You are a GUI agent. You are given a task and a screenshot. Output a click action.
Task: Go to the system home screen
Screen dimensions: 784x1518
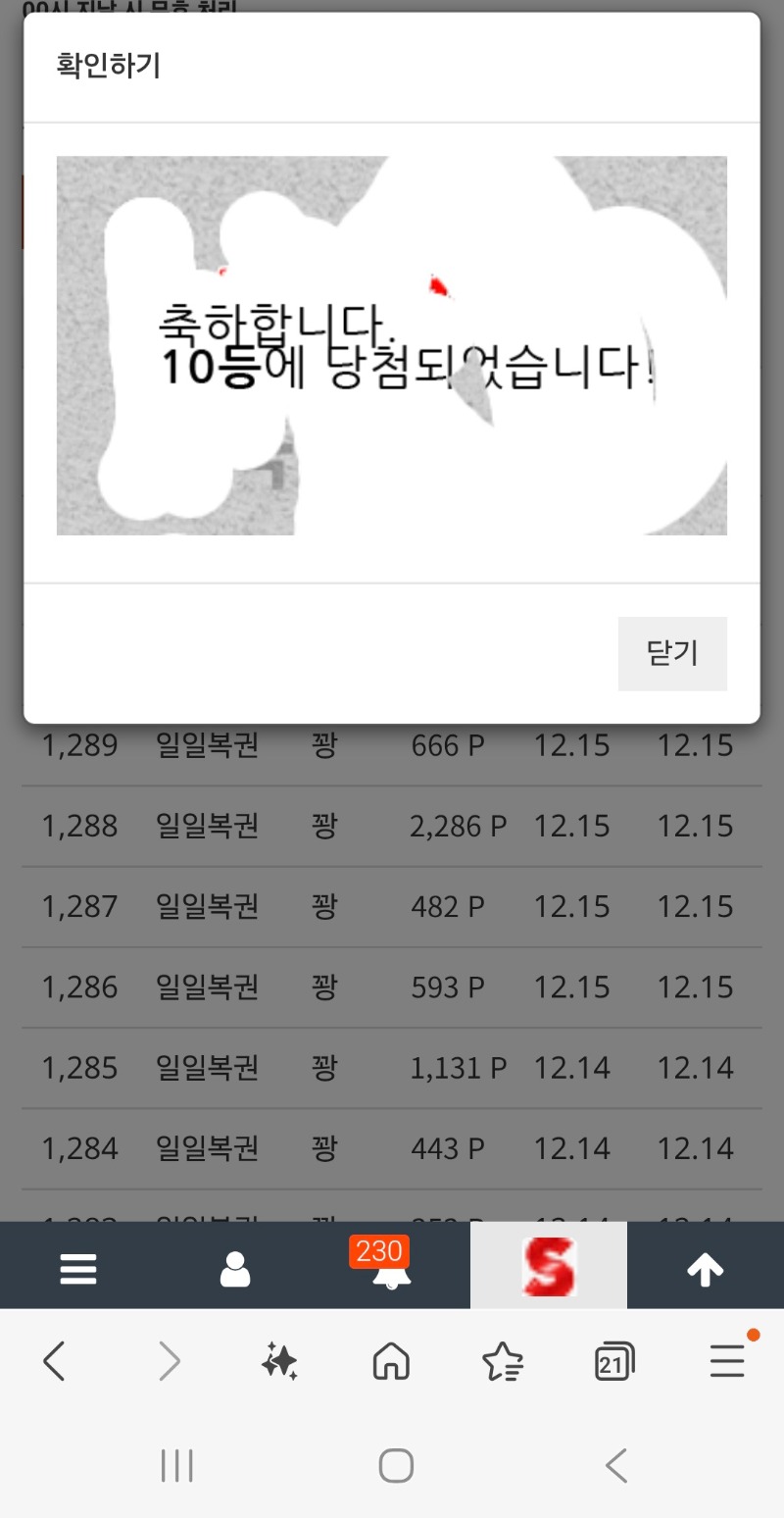(396, 1466)
